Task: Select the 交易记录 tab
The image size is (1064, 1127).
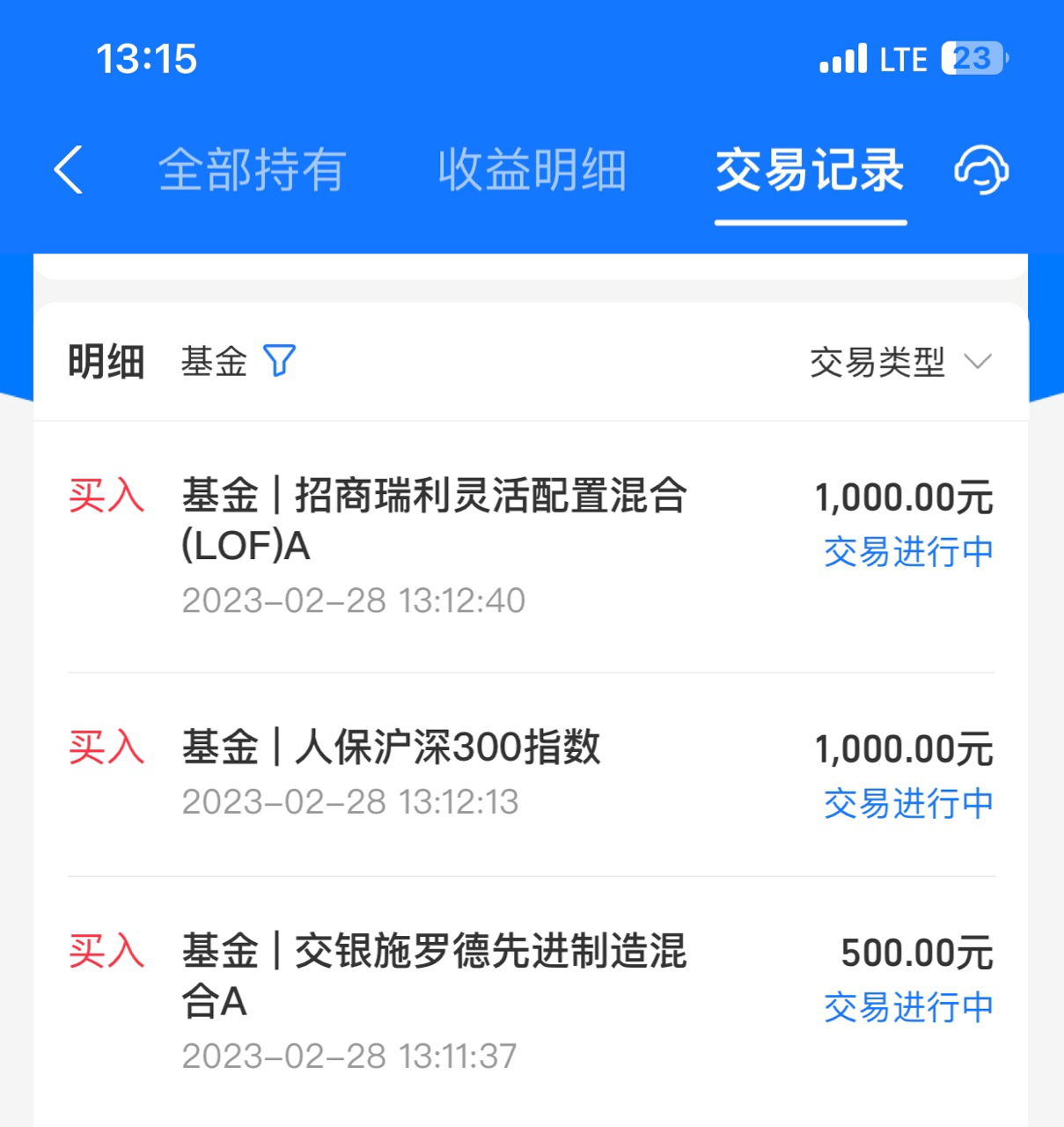Action: (811, 170)
